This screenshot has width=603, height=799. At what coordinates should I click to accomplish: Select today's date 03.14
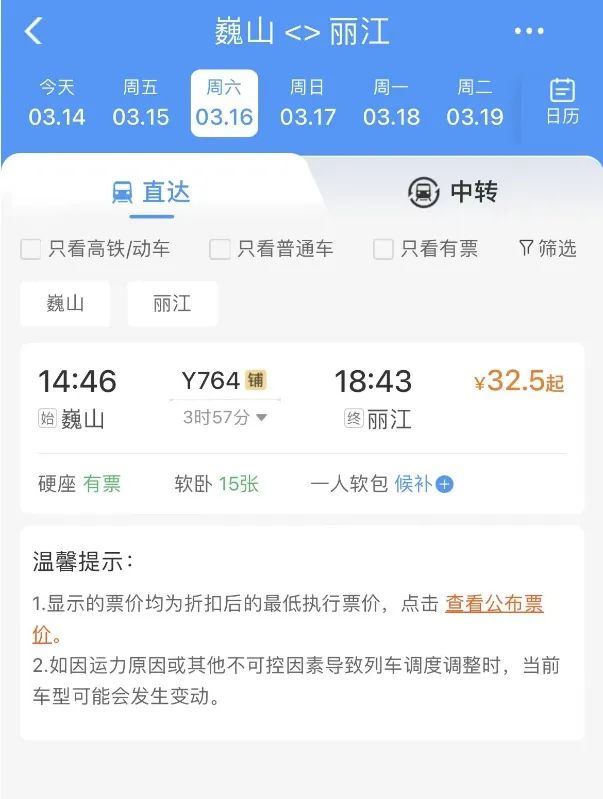(57, 103)
